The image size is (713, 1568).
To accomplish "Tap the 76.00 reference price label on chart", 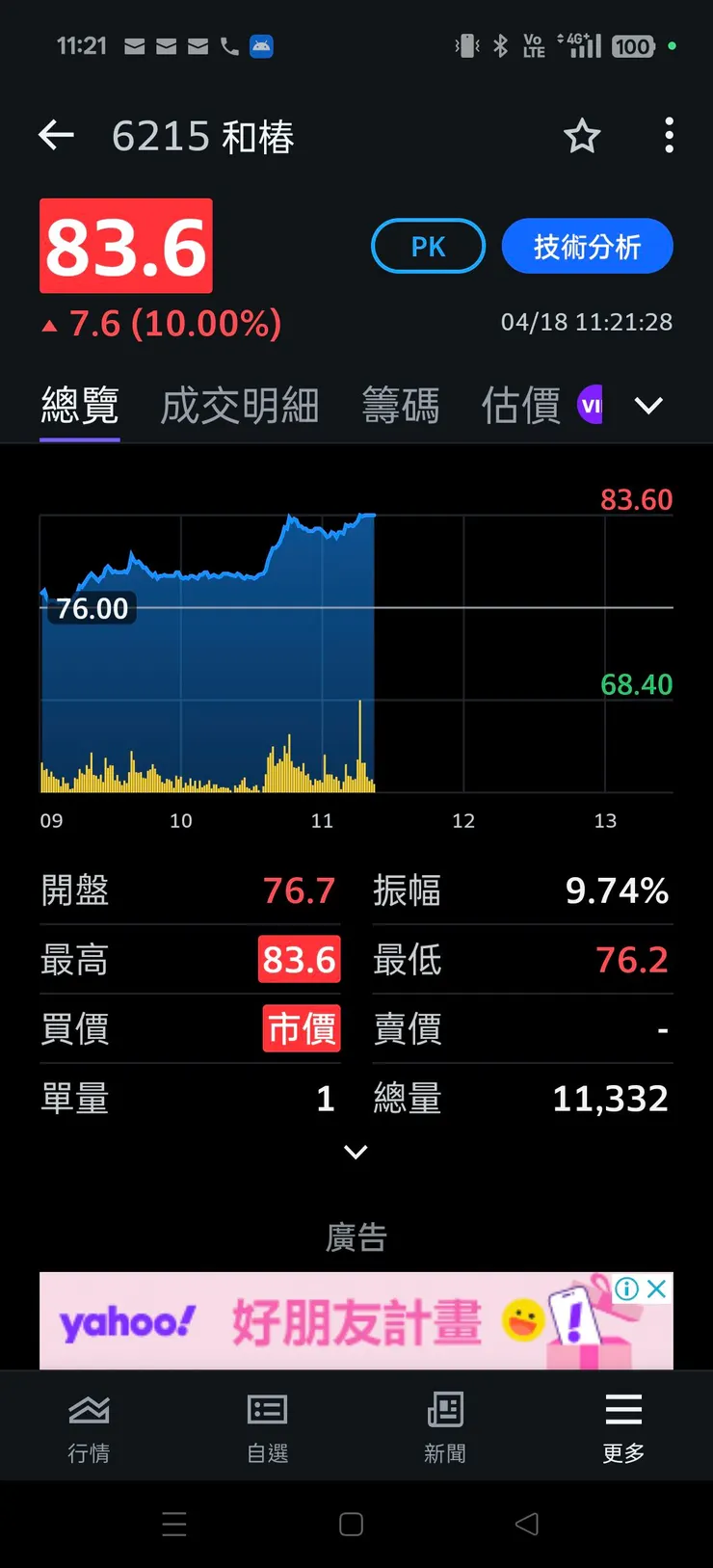I will tap(91, 608).
